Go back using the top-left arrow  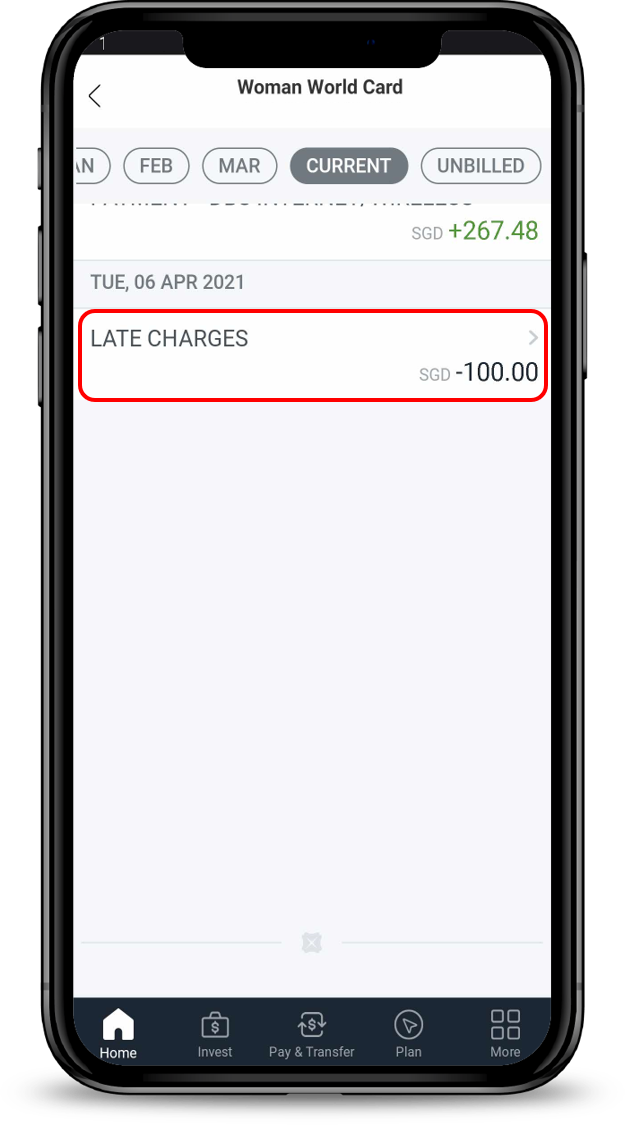[x=95, y=96]
